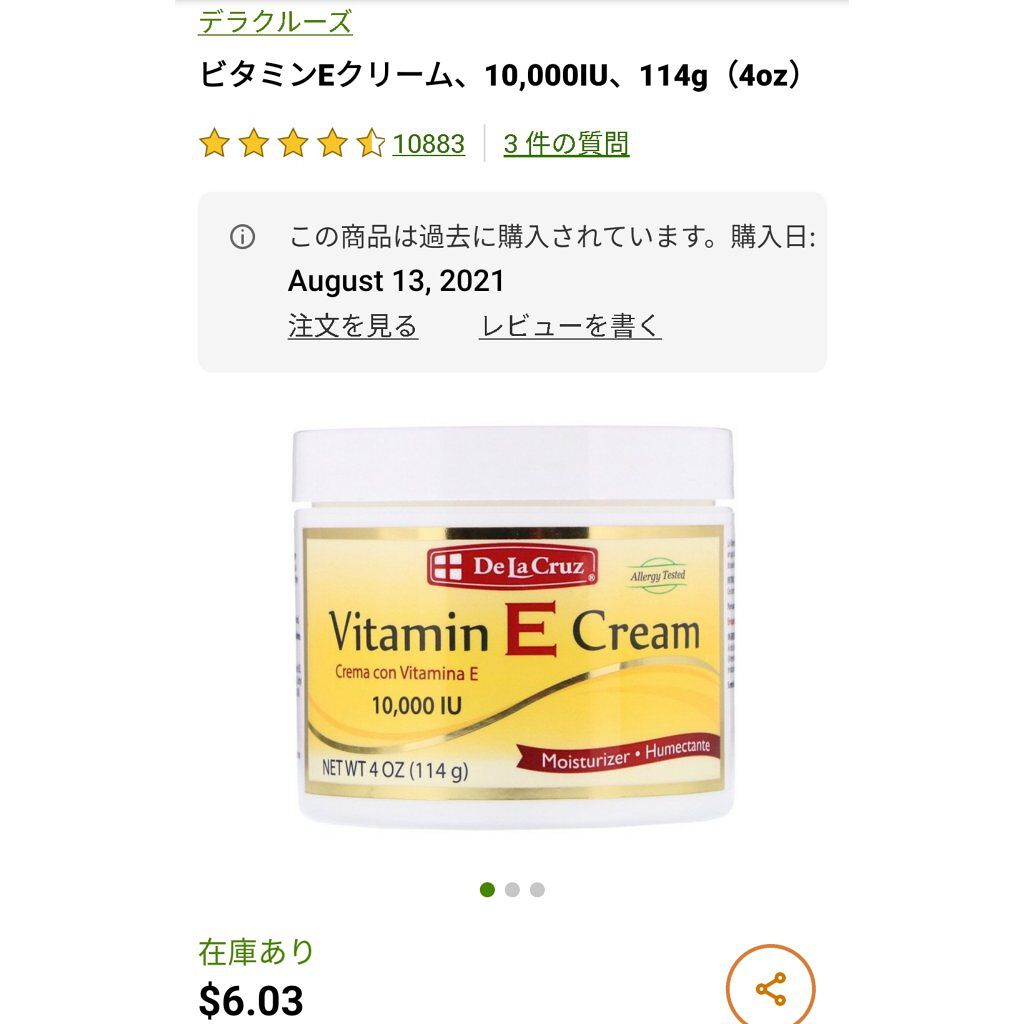Screen dimensions: 1024x1024
Task: View the 10883 customer ratings
Action: [x=428, y=144]
